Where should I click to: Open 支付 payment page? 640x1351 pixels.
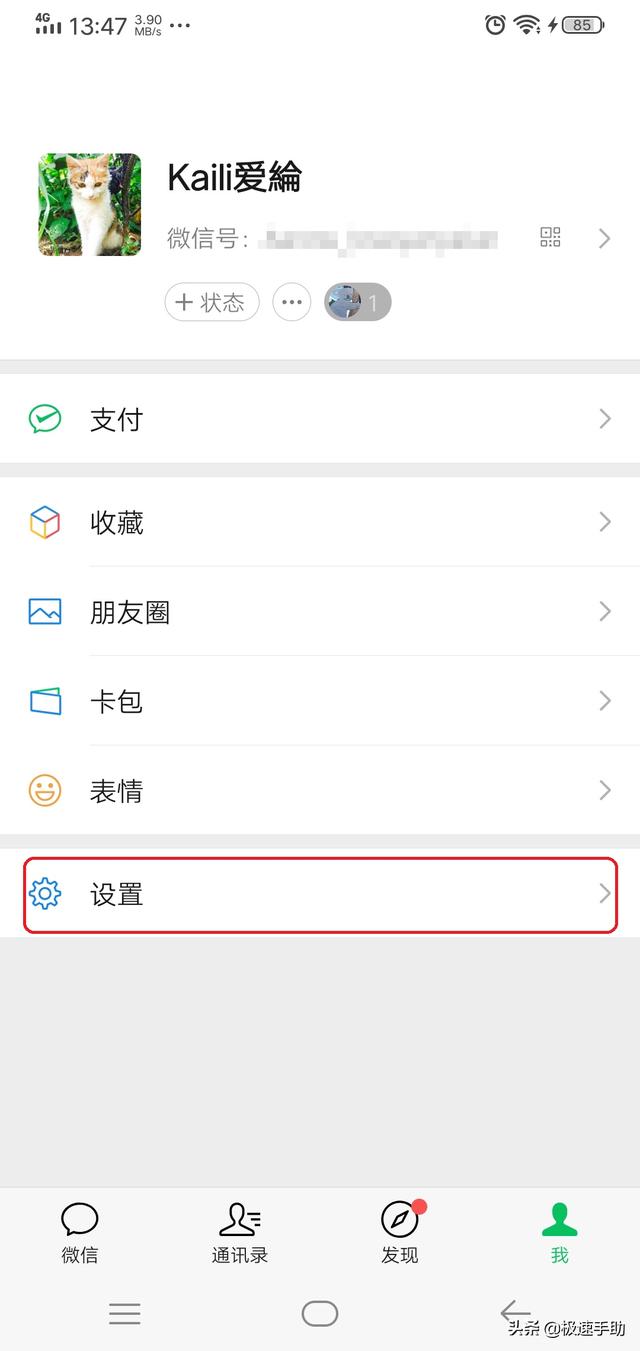(320, 419)
